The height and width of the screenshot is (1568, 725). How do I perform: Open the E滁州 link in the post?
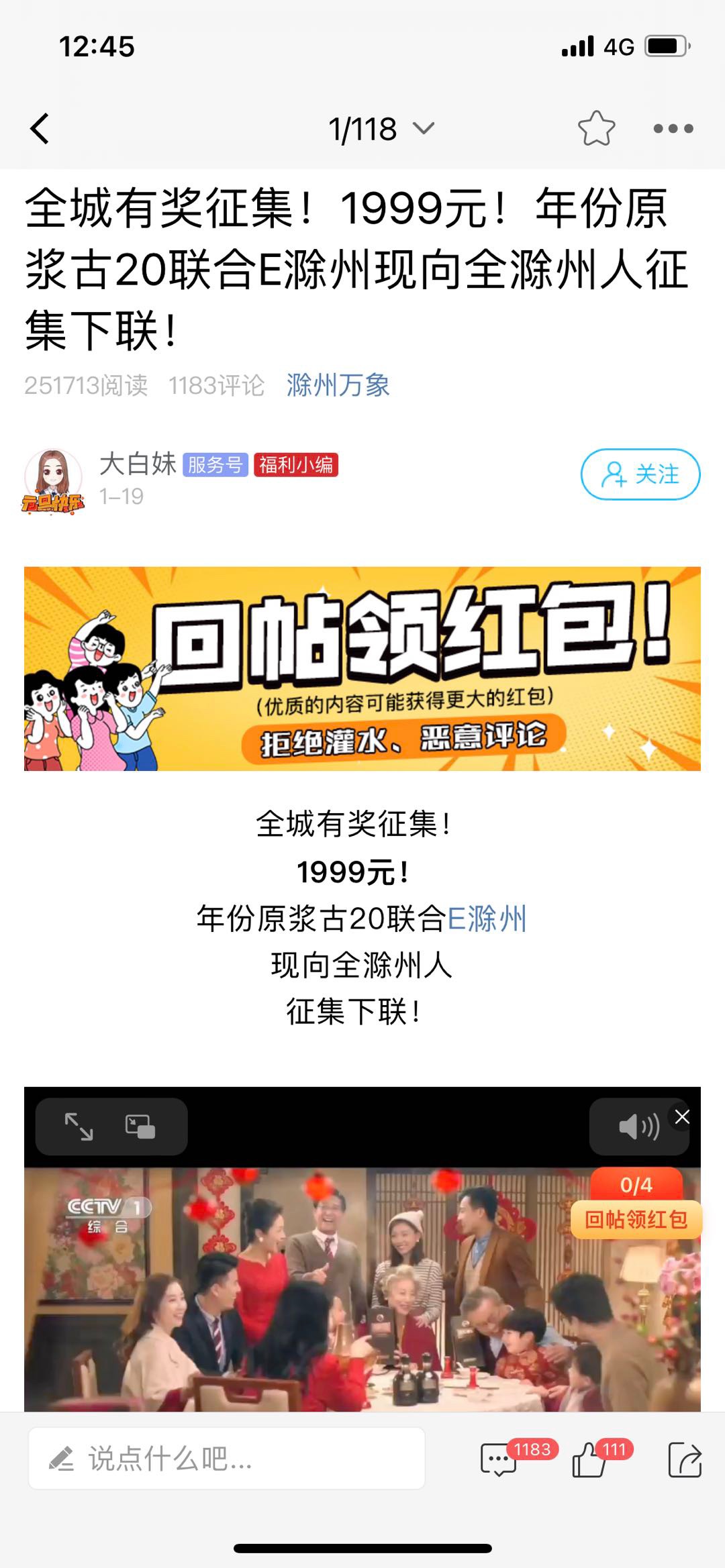click(487, 919)
